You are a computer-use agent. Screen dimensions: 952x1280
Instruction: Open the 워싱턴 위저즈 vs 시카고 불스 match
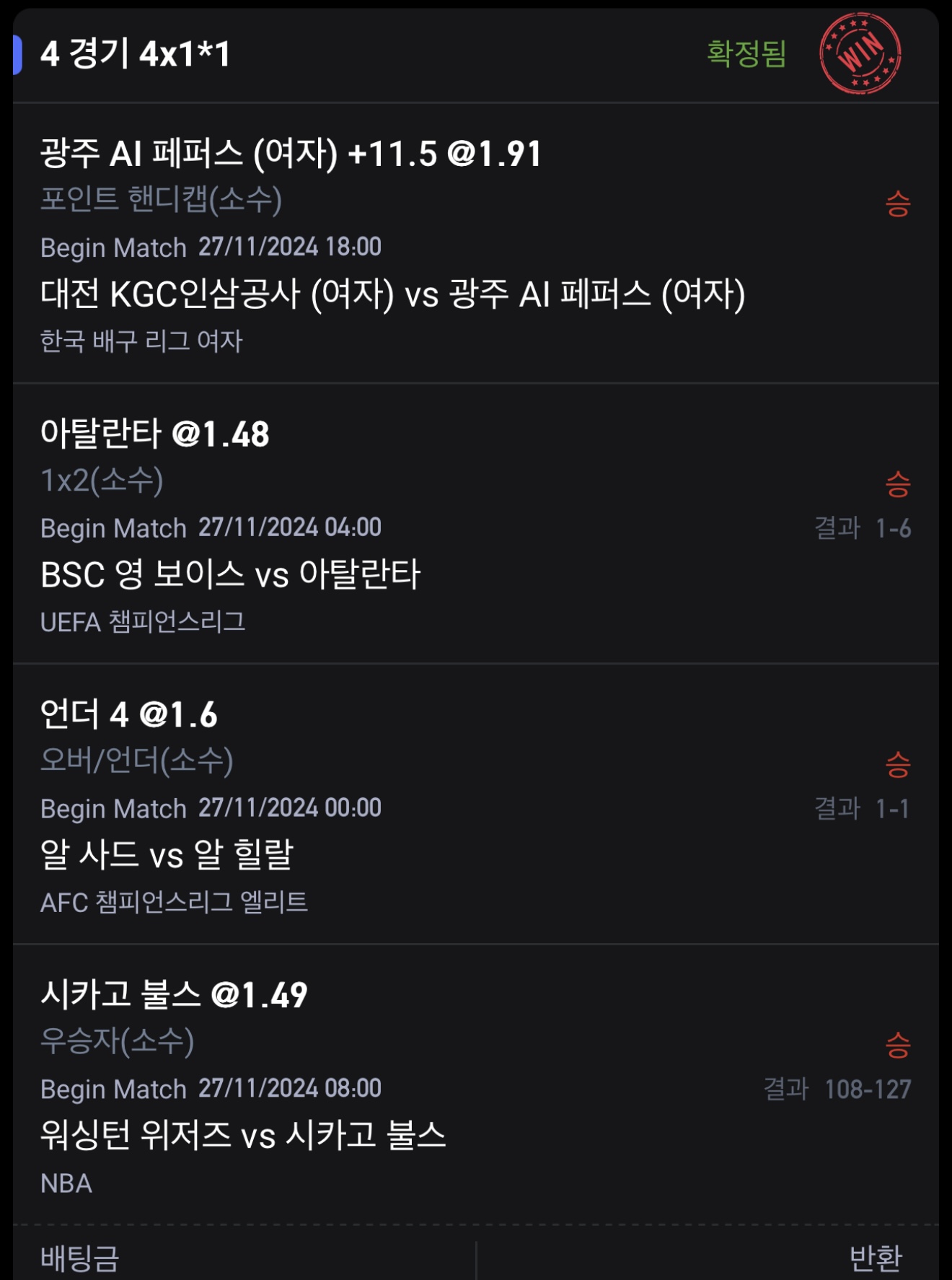coord(243,1136)
